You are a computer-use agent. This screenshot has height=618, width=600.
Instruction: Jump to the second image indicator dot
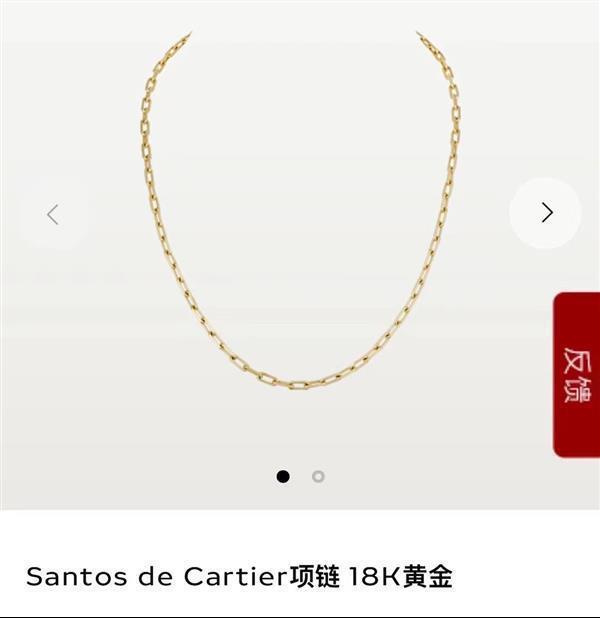pyautogui.click(x=318, y=477)
